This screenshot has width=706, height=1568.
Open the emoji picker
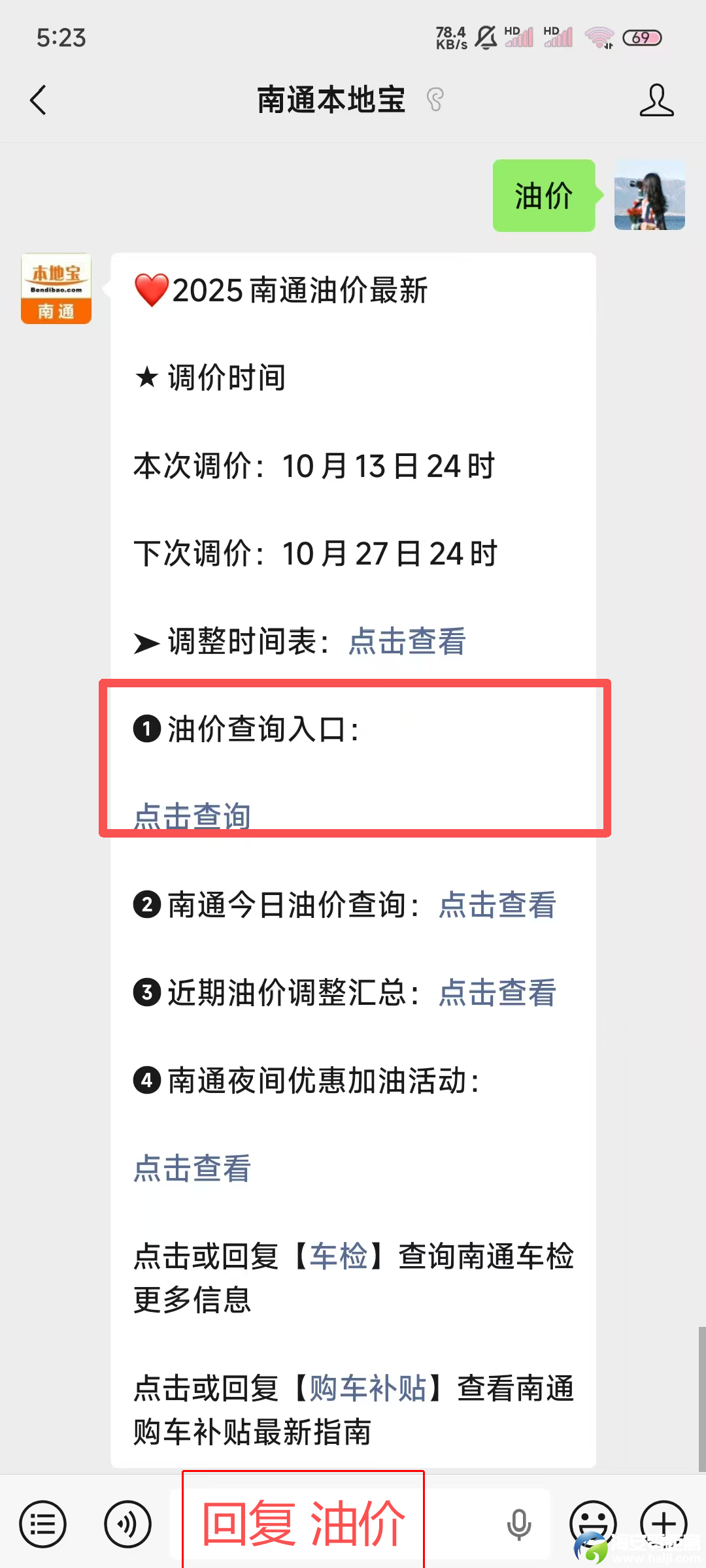coord(593,1524)
